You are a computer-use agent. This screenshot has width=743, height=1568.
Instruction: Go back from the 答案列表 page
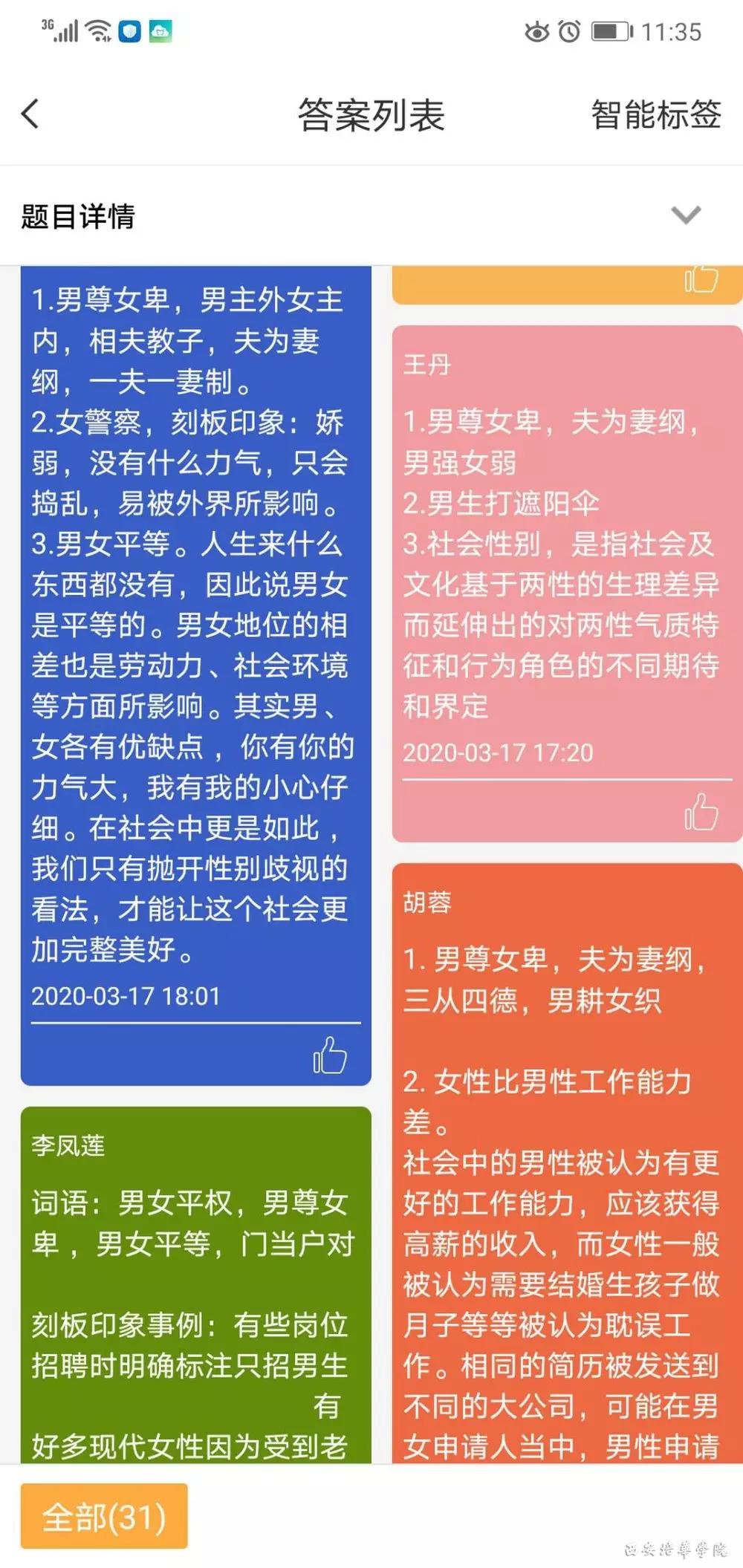pos(30,114)
